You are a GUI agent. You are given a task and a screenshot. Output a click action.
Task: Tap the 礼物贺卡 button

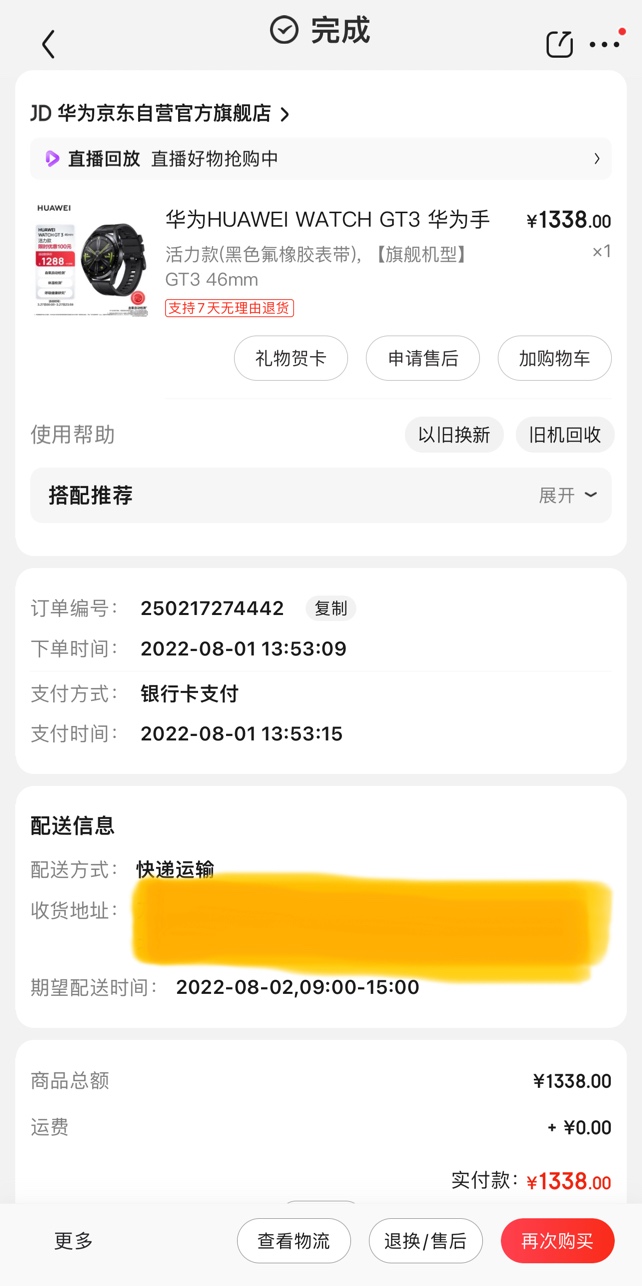(x=291, y=358)
